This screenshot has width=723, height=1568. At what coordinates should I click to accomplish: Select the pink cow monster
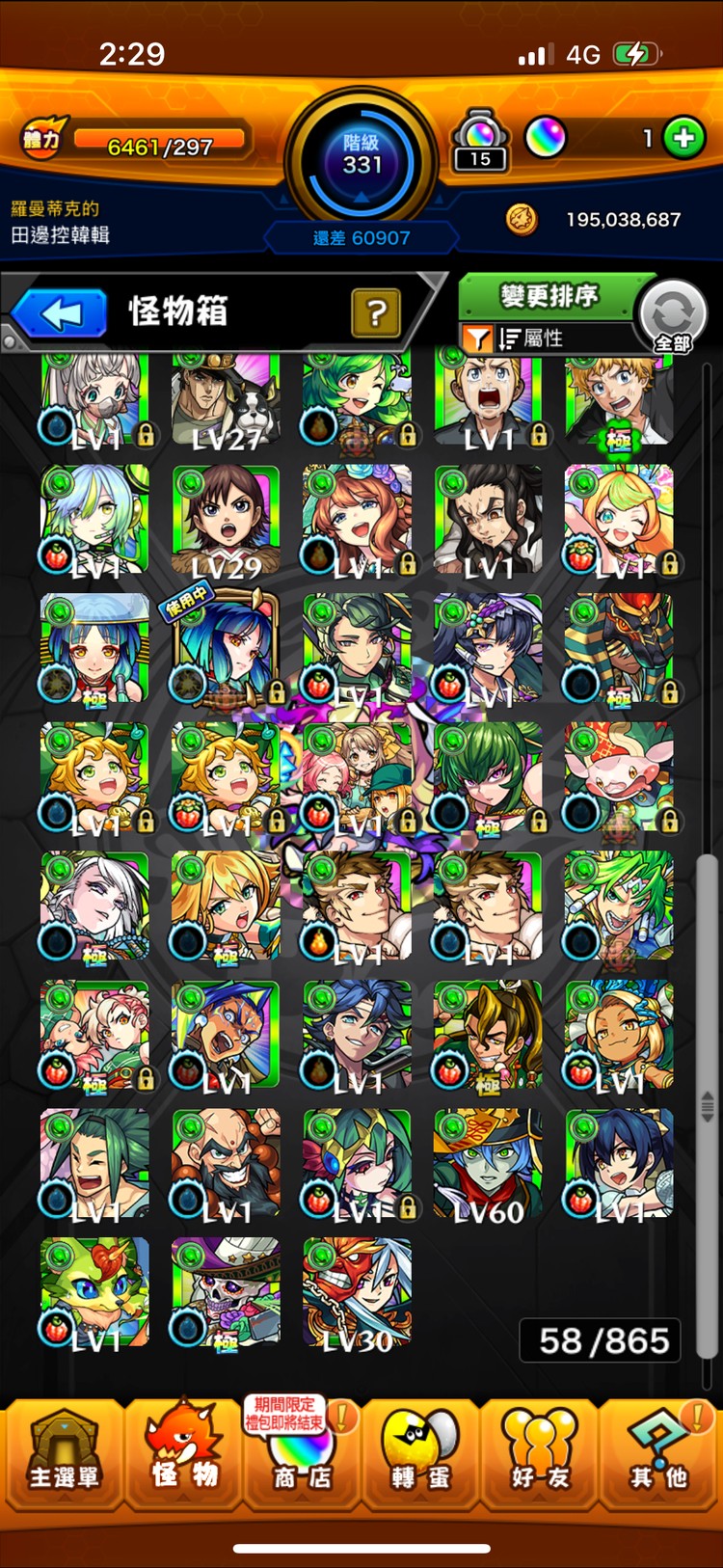(619, 777)
